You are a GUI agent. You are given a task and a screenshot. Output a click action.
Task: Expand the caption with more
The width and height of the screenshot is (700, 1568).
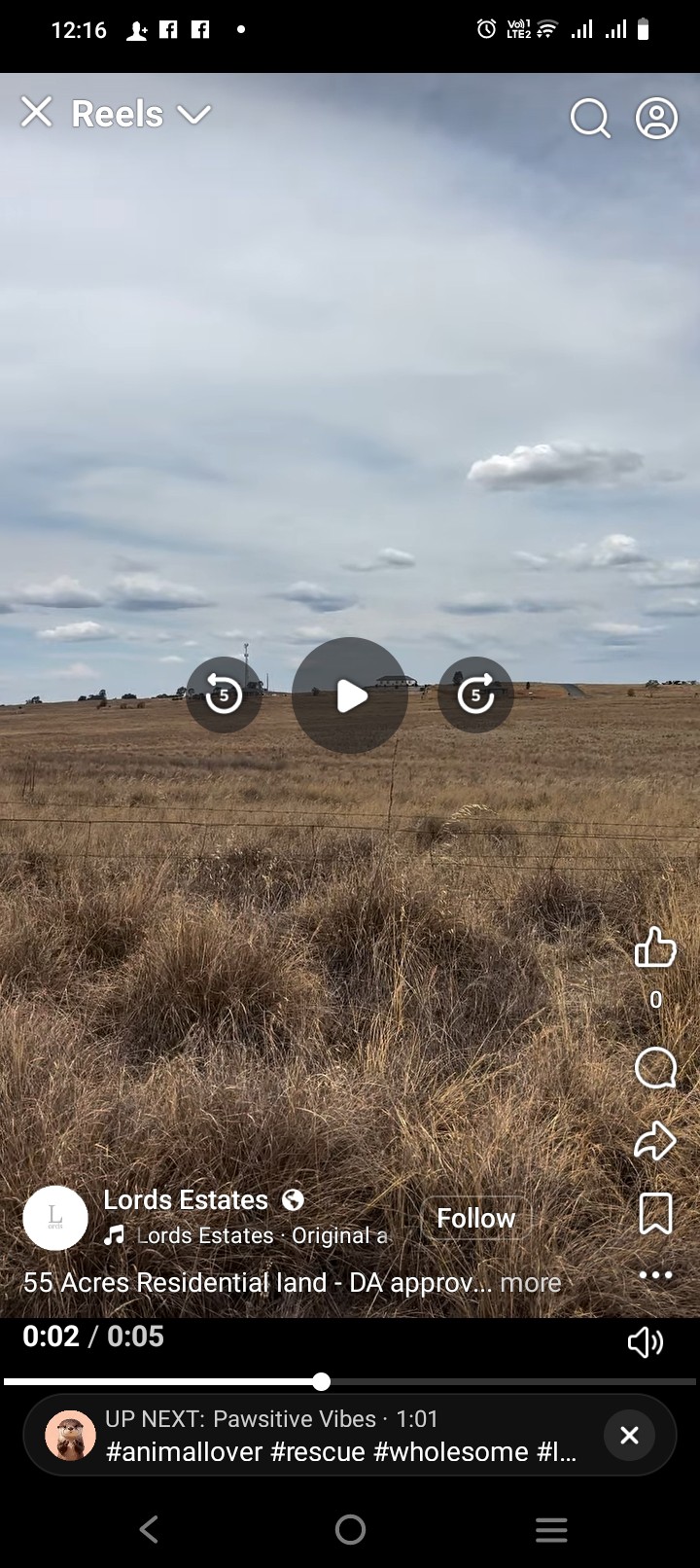pos(530,1283)
